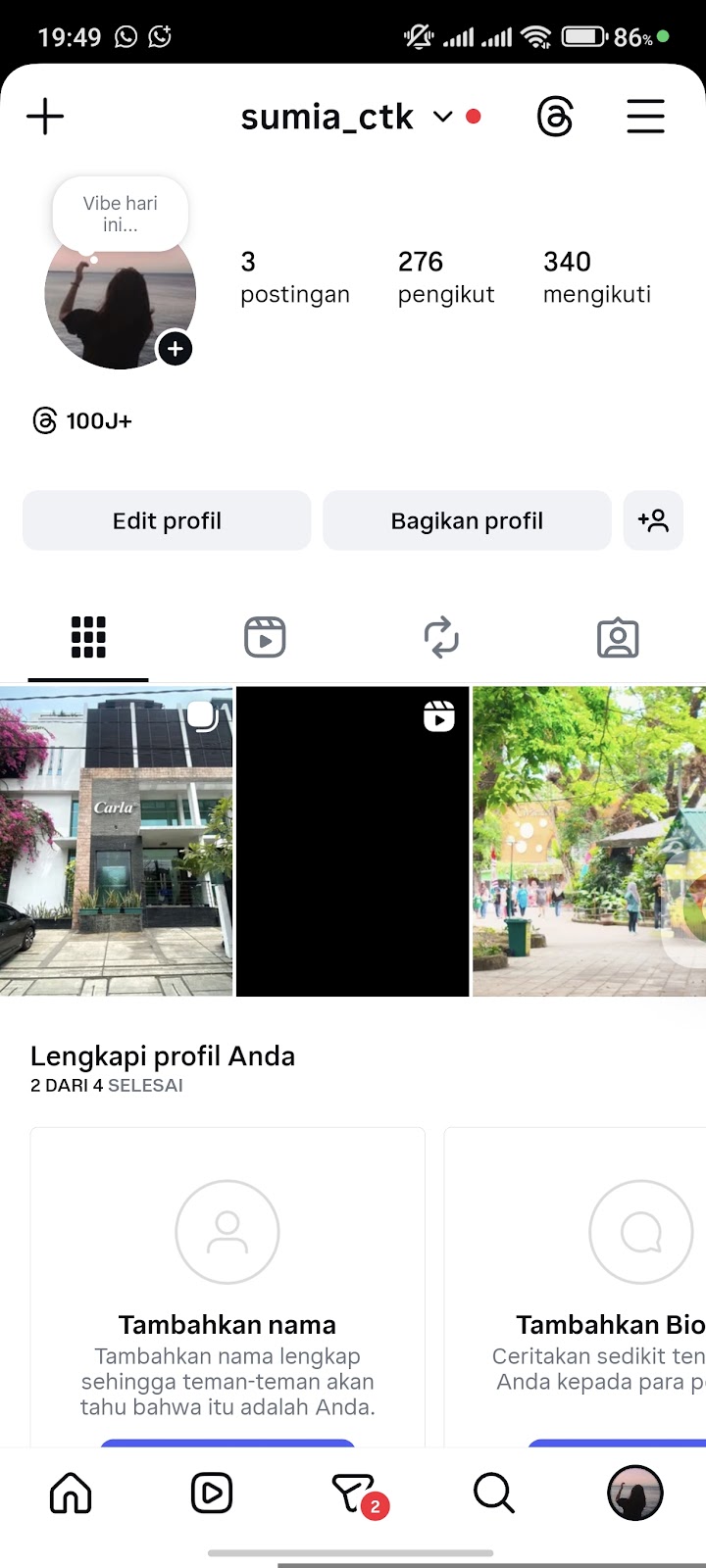Screen dimensions: 706x1568
Task: Tap the plus icon to create content
Action: coord(45,117)
